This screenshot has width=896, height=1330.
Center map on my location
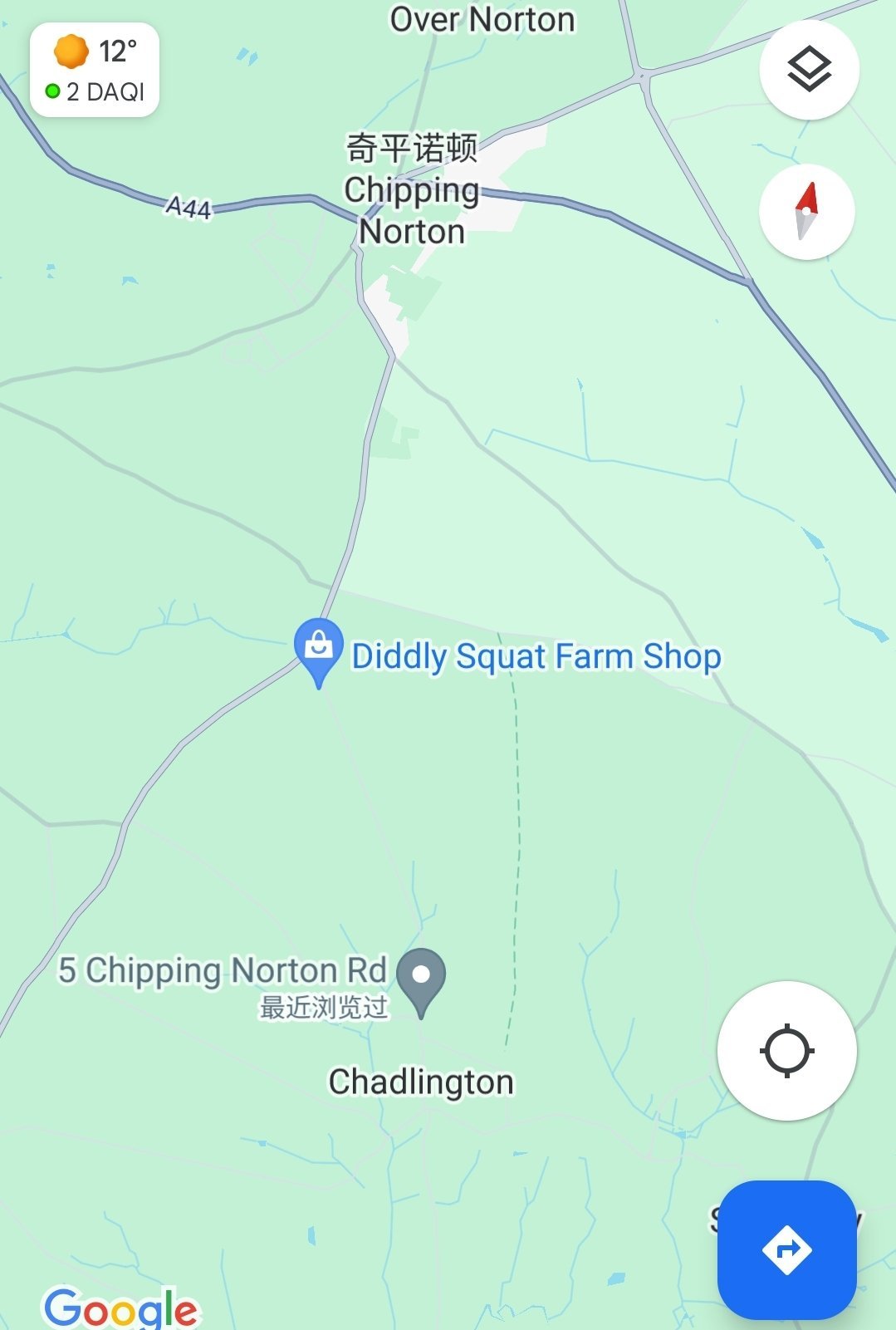(x=786, y=1051)
